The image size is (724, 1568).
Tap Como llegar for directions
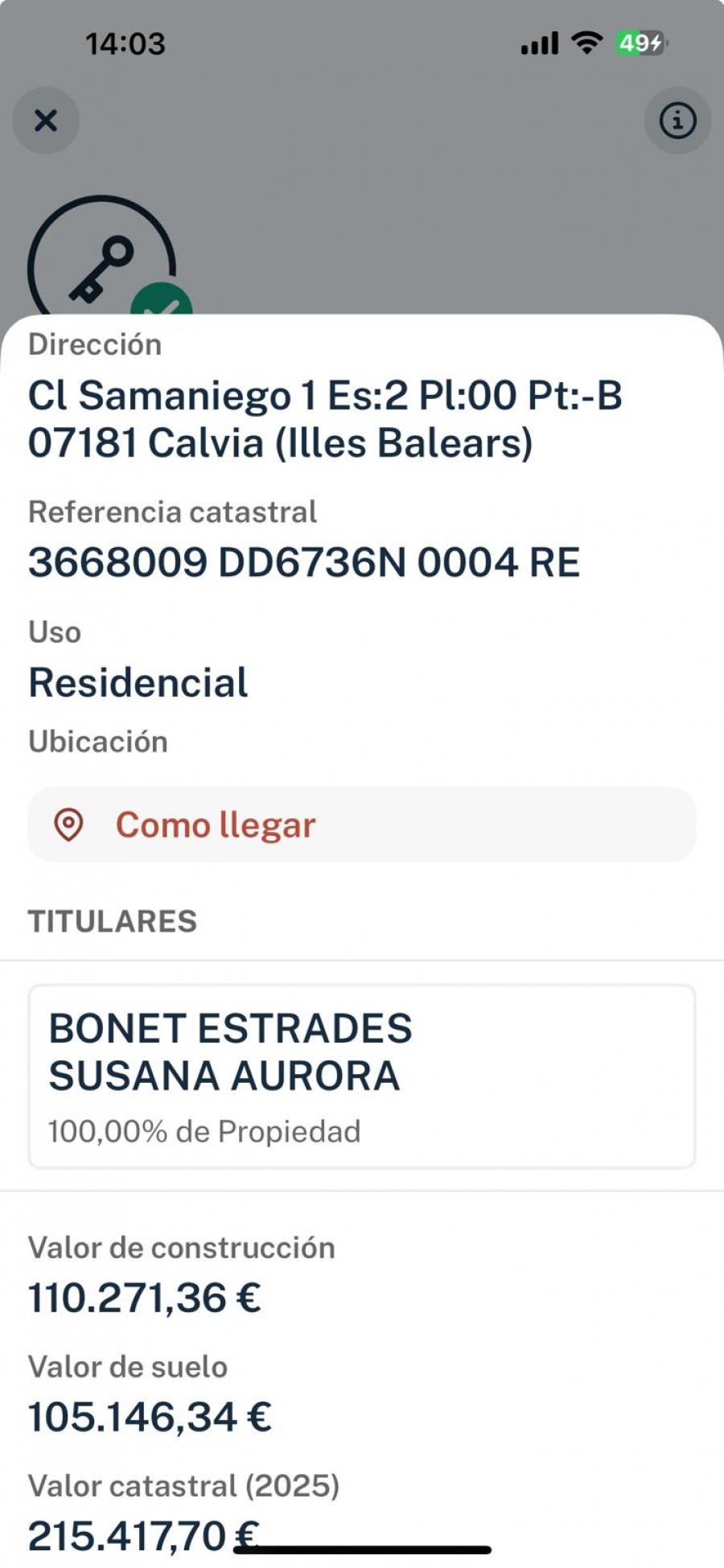pyautogui.click(x=362, y=825)
